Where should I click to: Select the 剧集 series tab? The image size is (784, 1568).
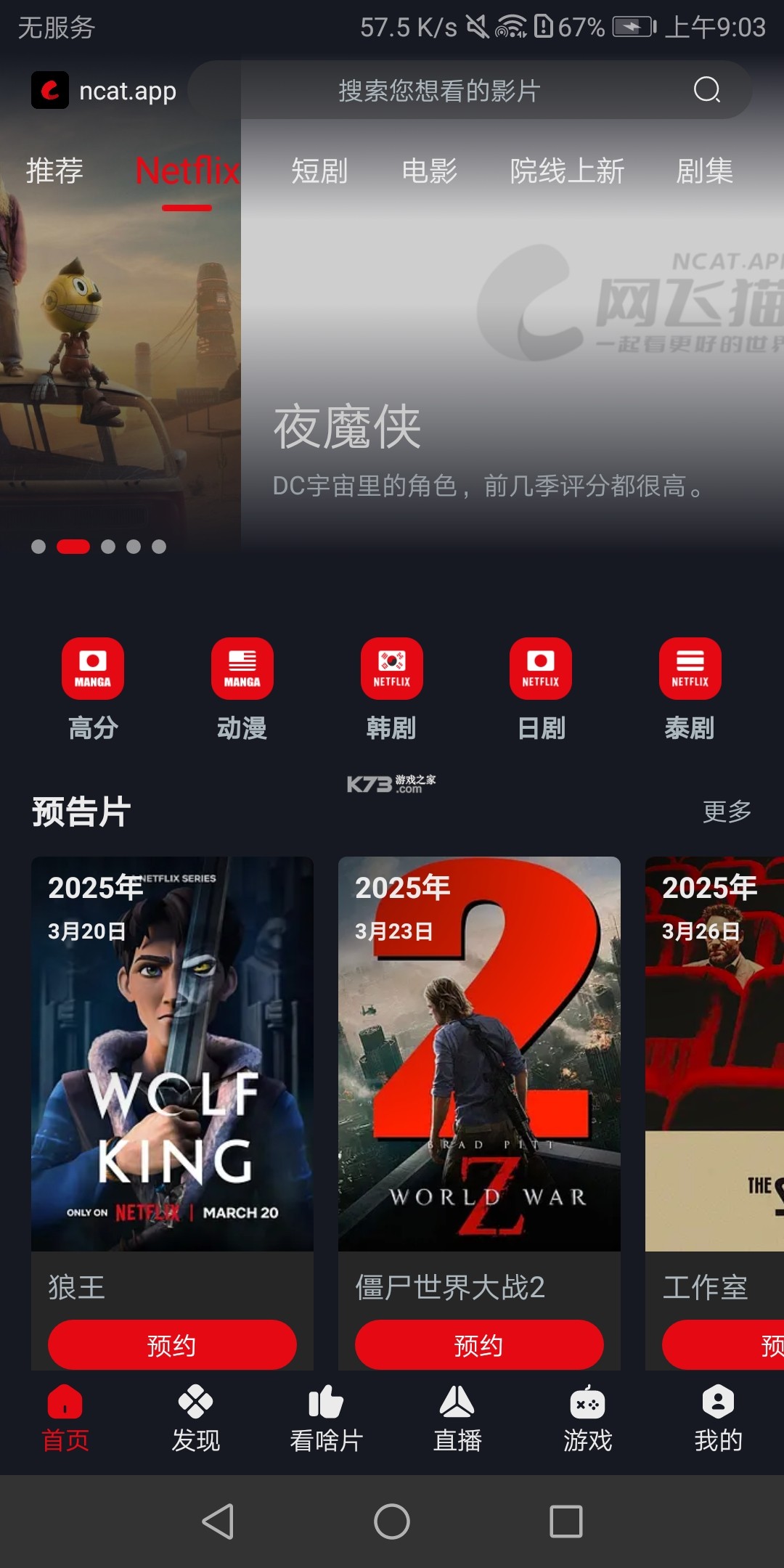point(703,171)
